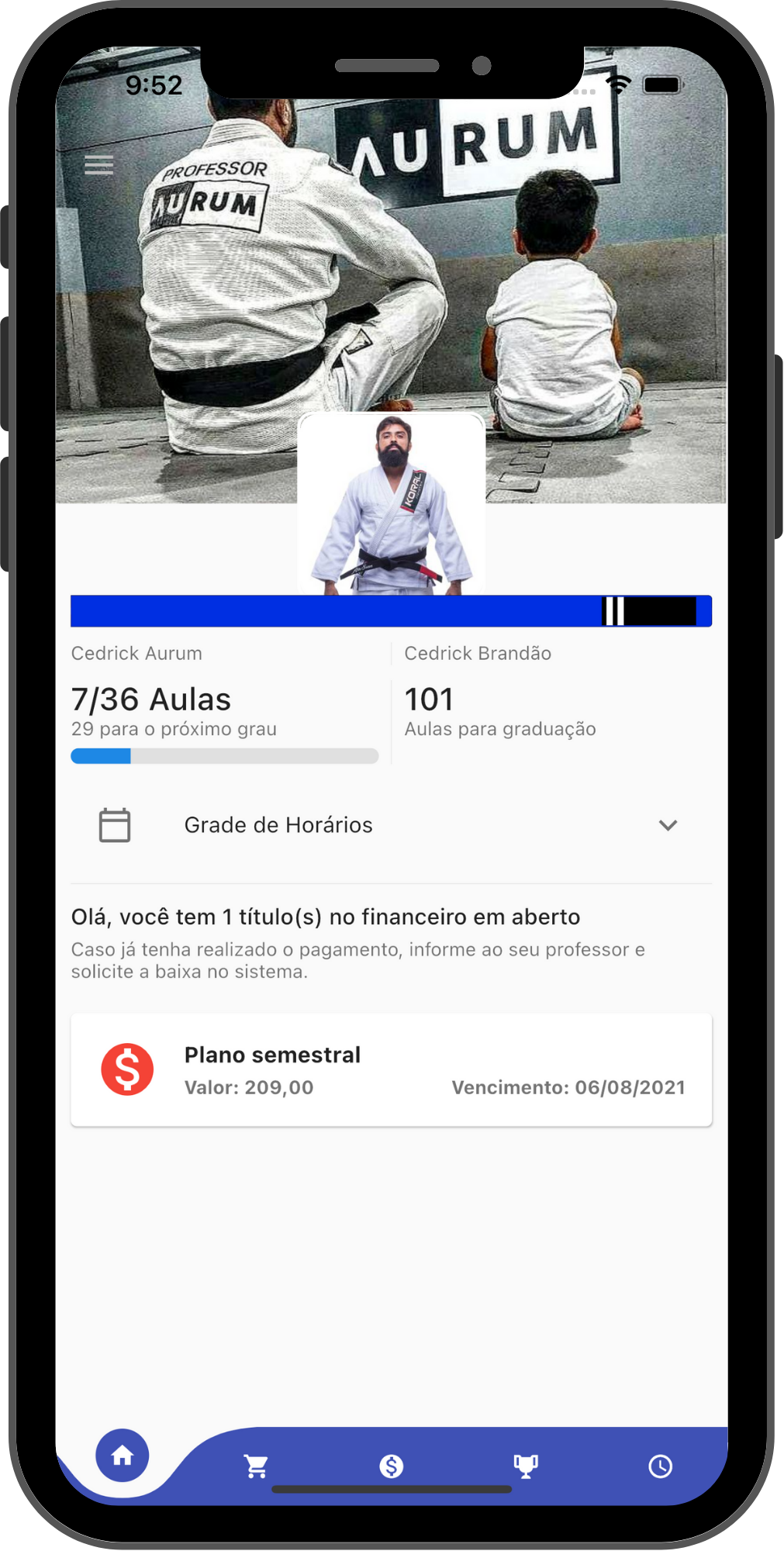
Task: Expand the Grade de Horários section
Action: [667, 825]
